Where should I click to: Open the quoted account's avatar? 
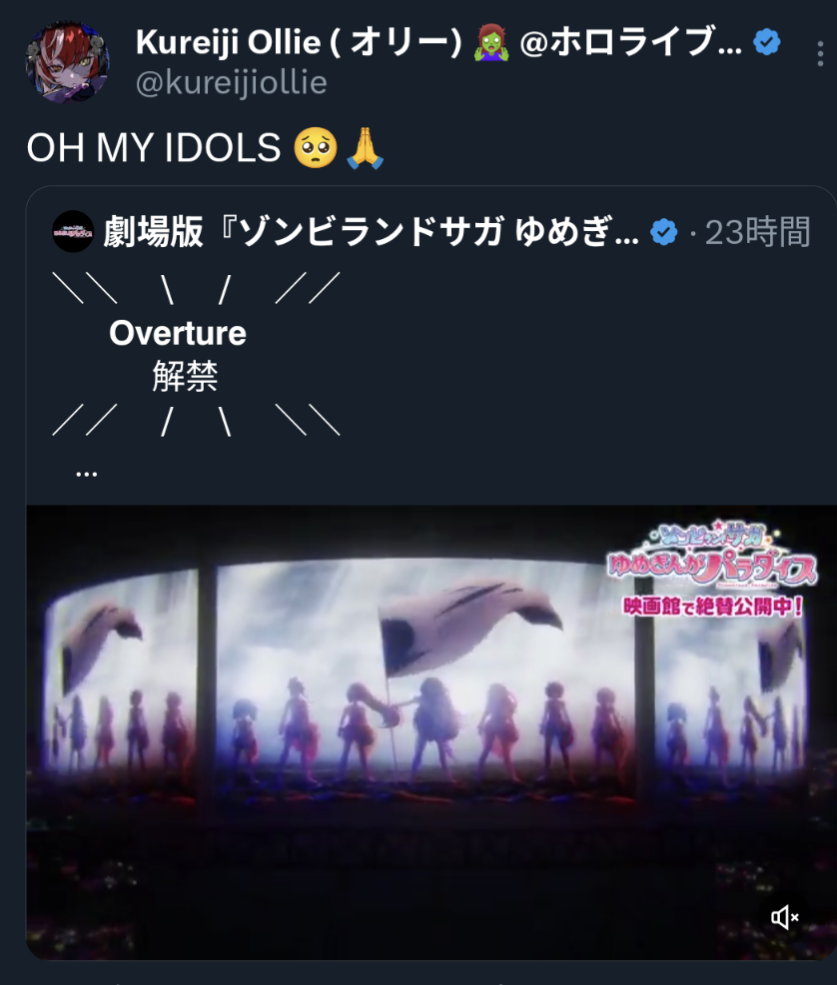click(72, 232)
